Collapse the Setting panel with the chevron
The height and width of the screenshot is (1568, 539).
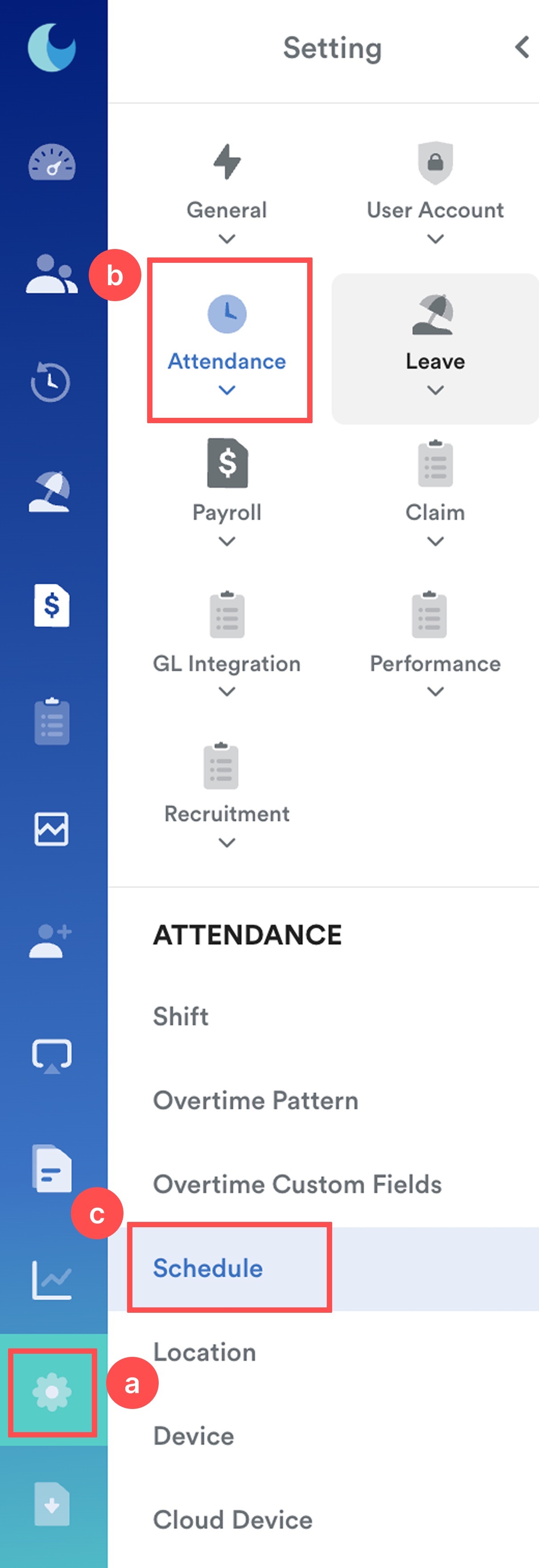[x=521, y=47]
